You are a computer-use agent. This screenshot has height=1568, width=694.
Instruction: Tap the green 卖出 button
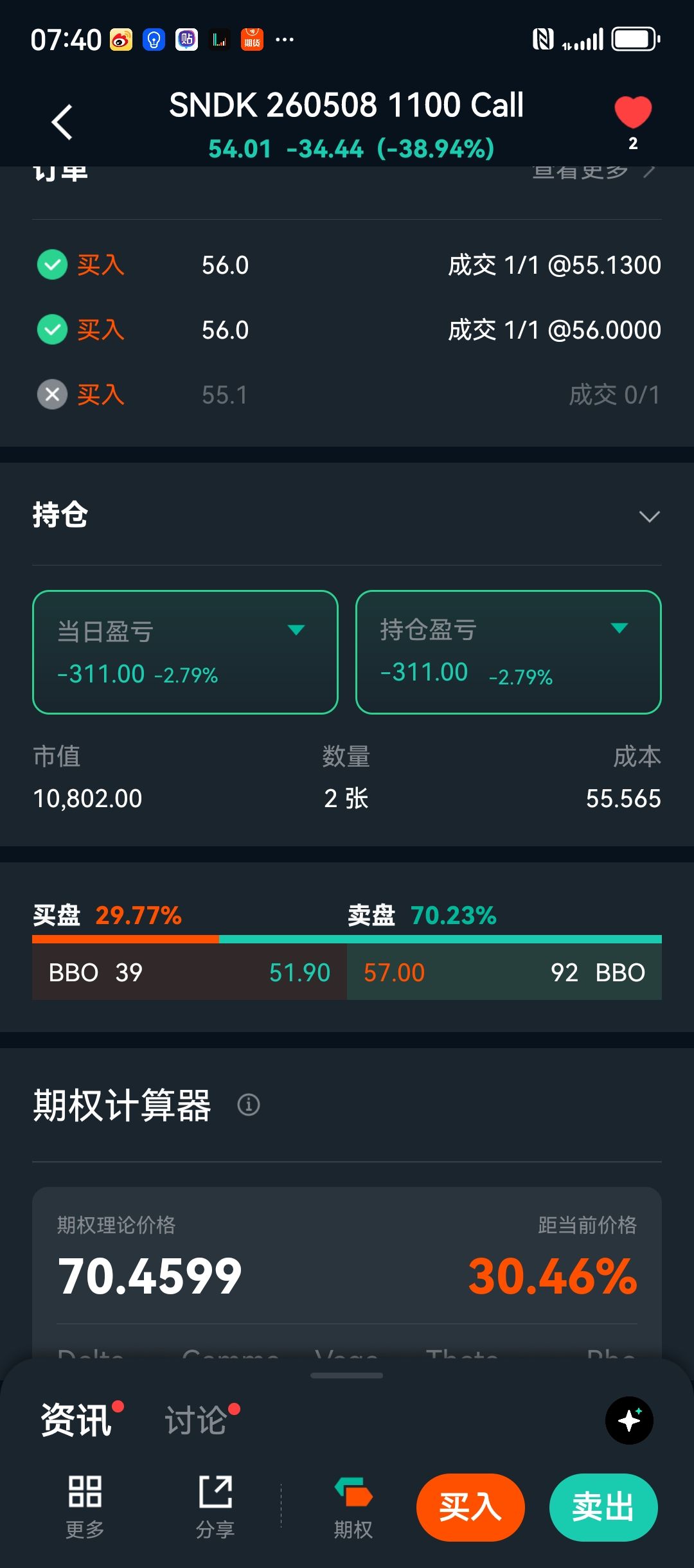point(603,1507)
